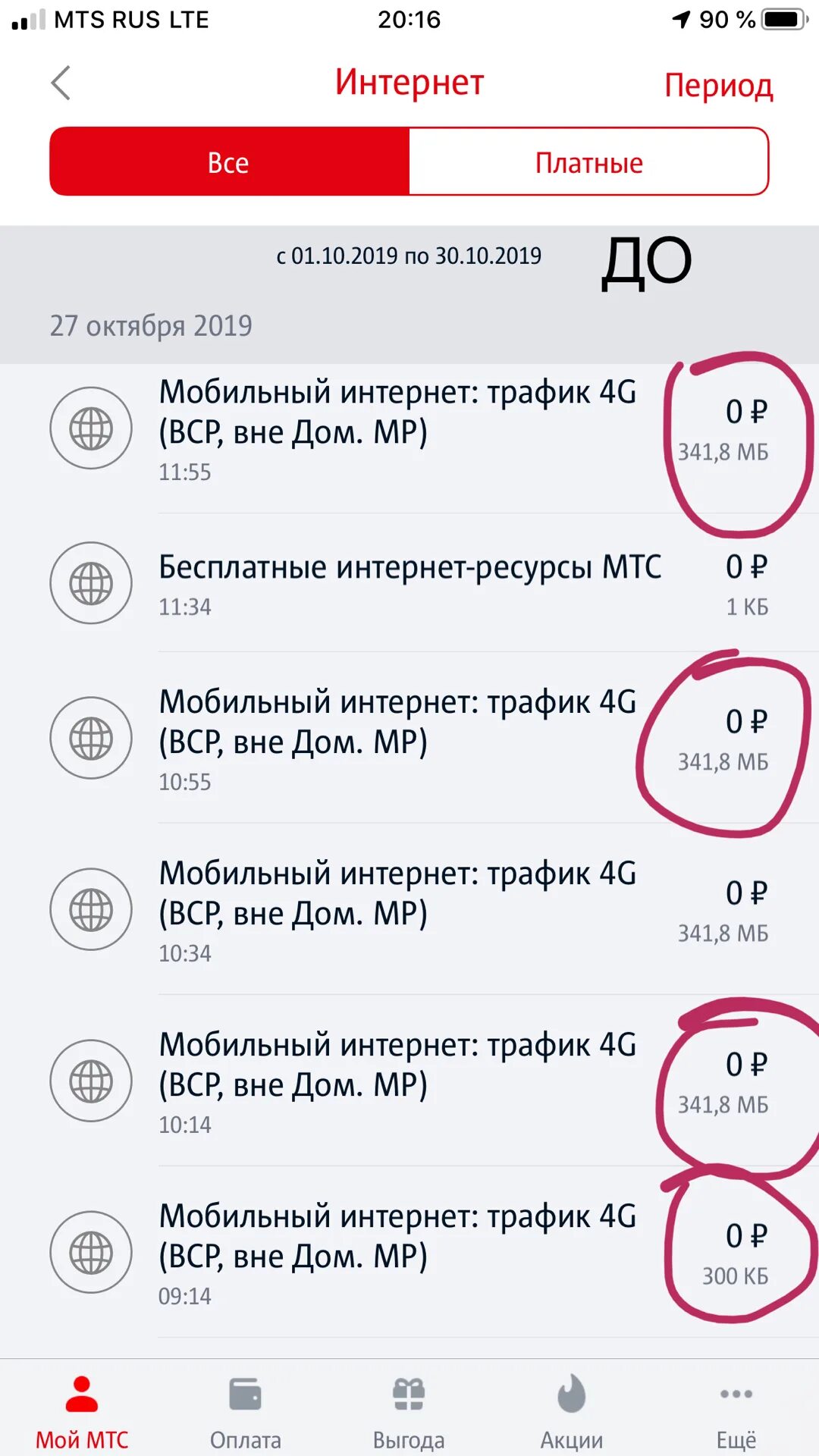Open the Бесплатные интернет-ресурсы МТС entry
Image resolution: width=819 pixels, height=1456 pixels.
click(409, 582)
